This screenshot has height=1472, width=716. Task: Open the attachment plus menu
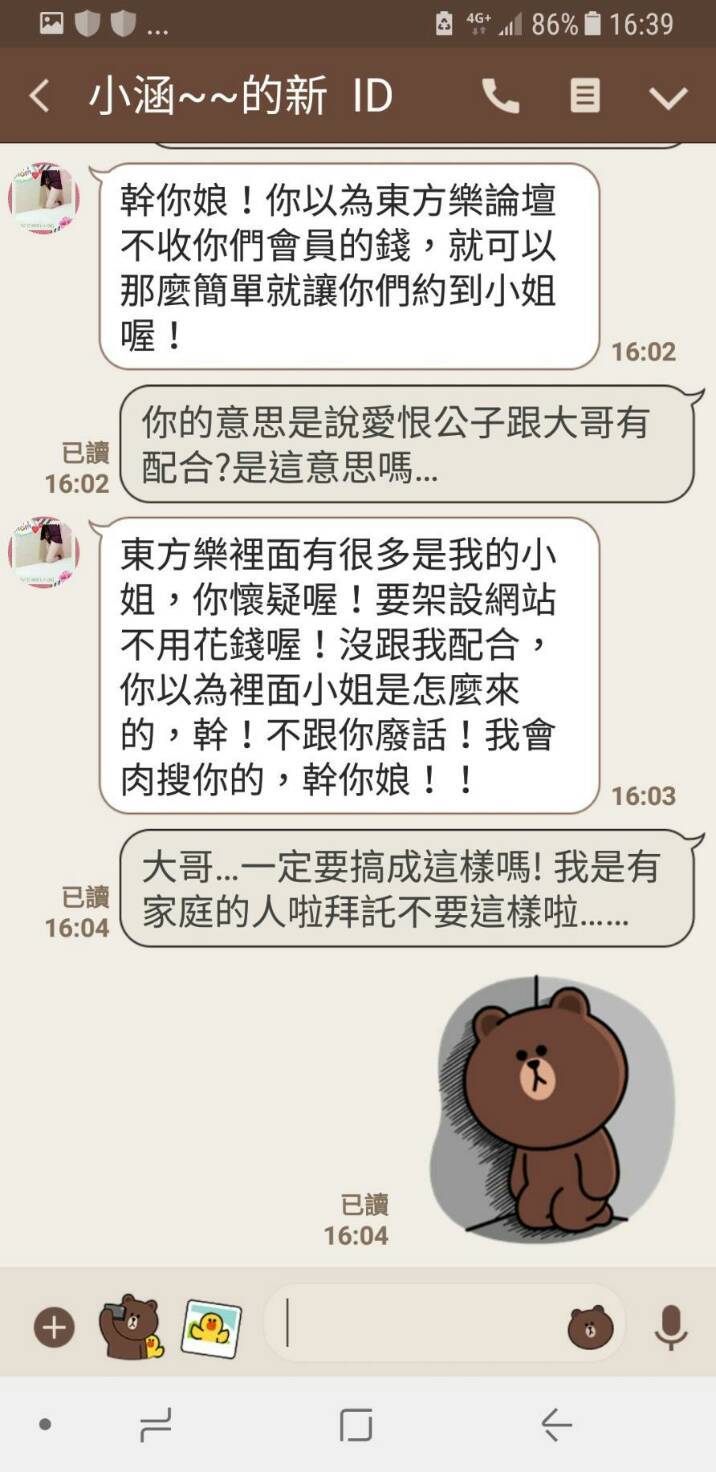coord(54,1327)
